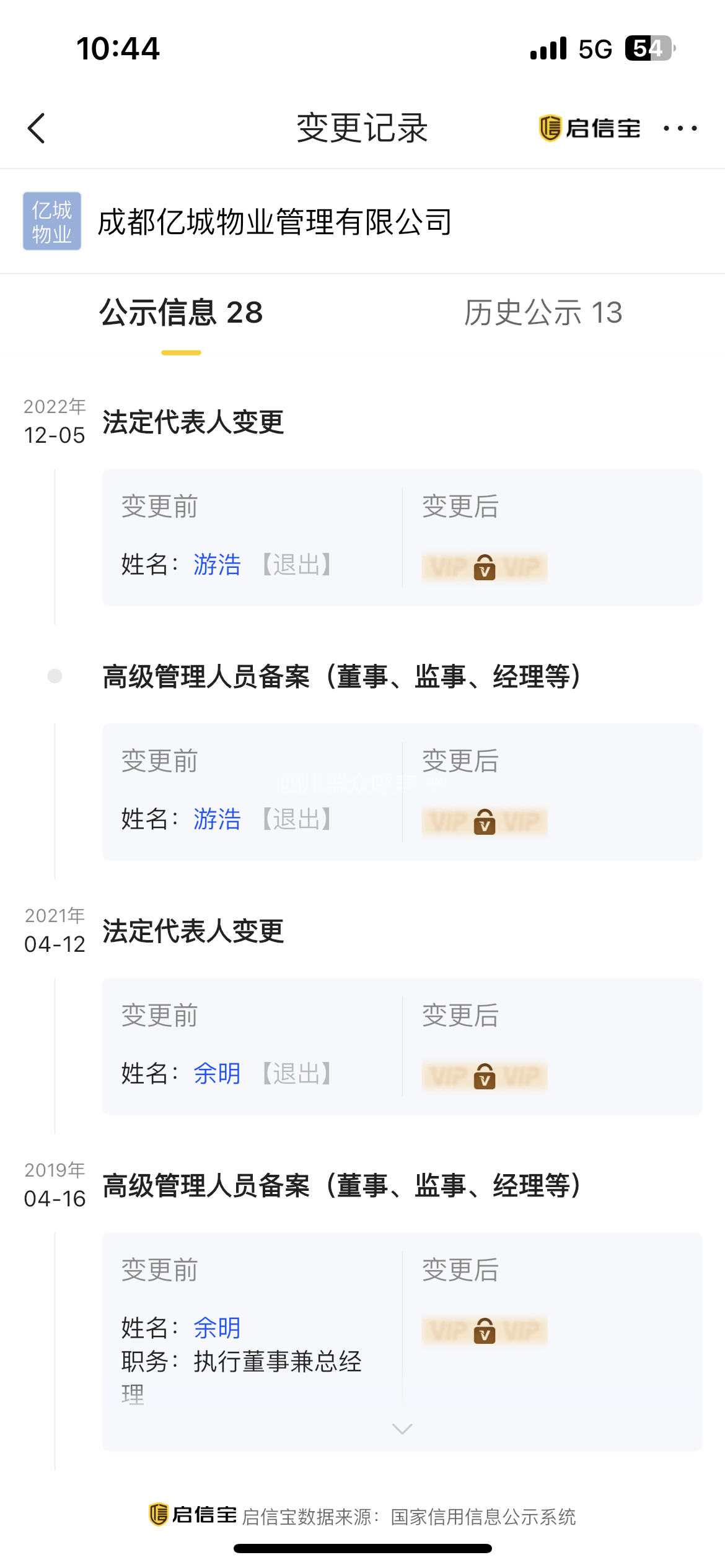Unlock VIP content for 2022 高级管理人员备案

point(485,822)
